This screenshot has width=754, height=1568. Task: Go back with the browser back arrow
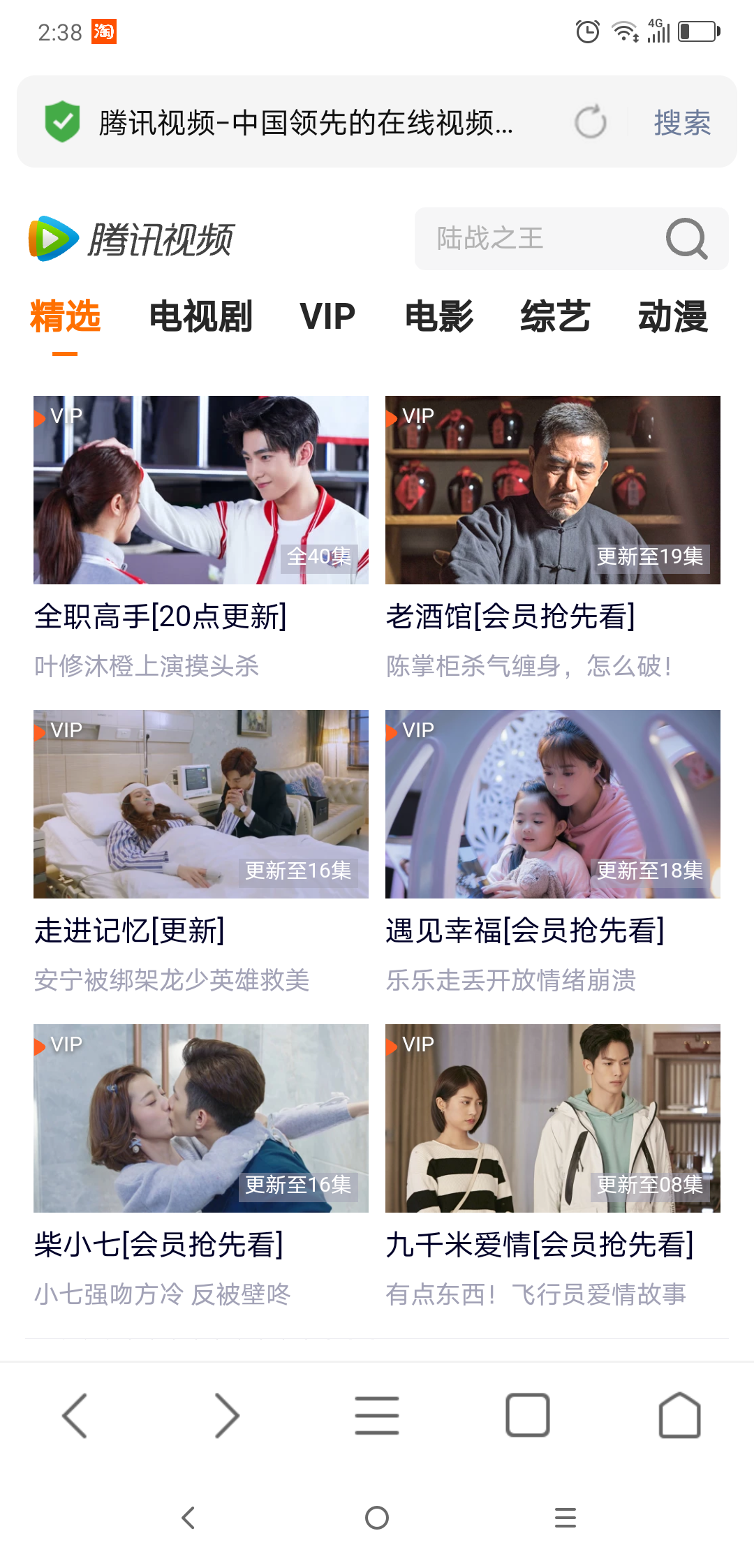coord(75,1416)
